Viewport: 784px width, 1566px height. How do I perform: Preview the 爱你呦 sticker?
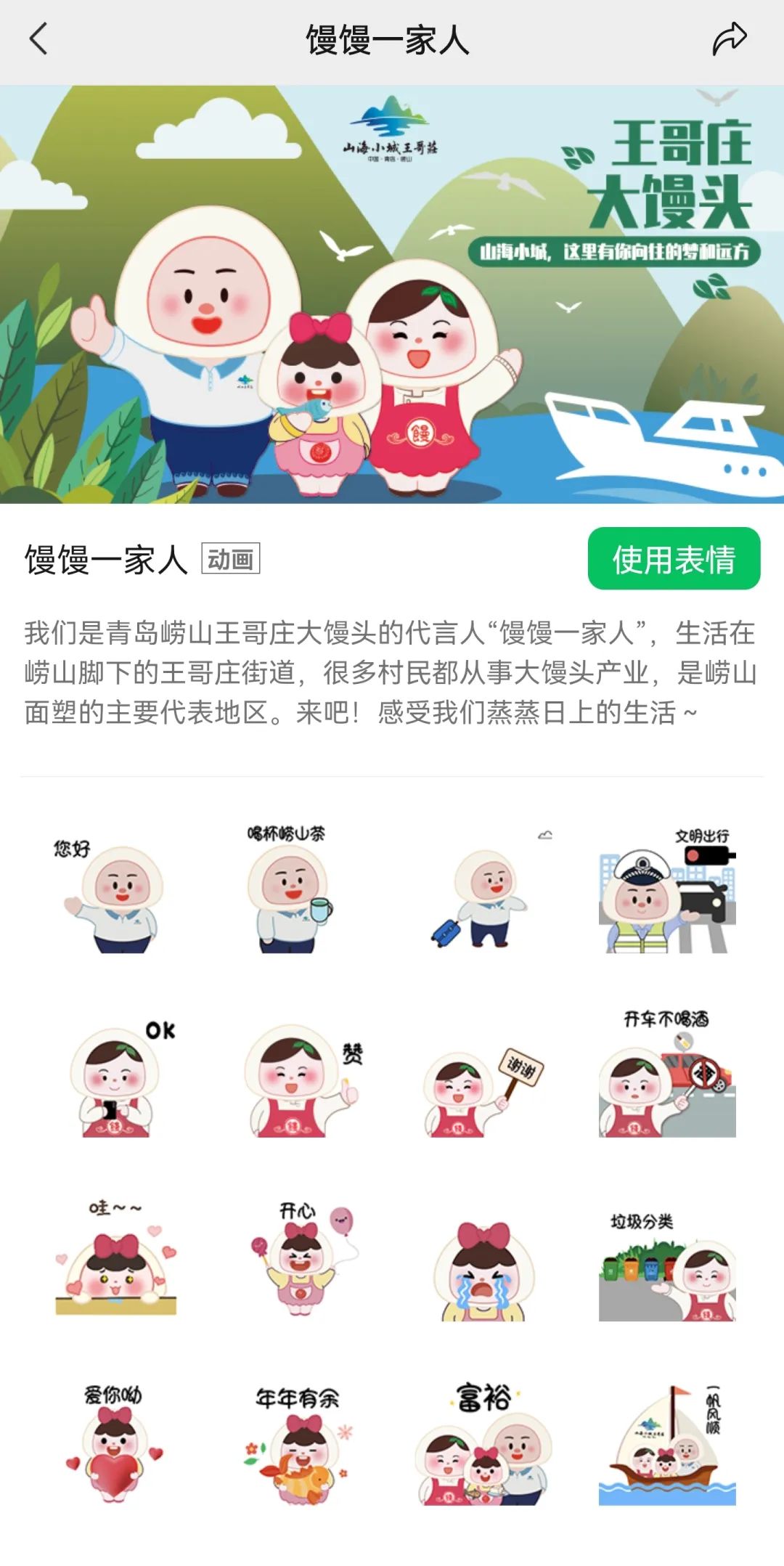tap(116, 1445)
